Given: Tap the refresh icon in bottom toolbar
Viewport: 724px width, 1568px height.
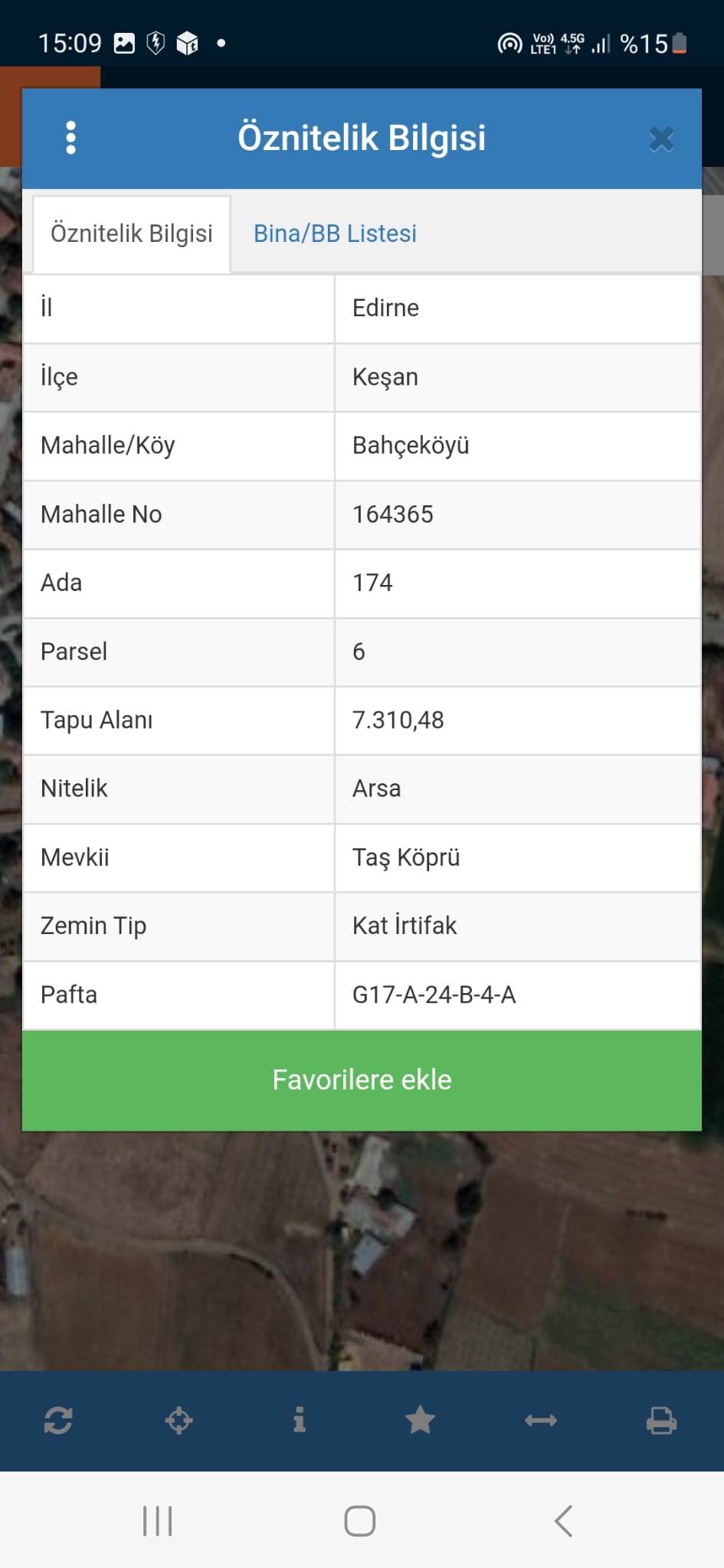Looking at the screenshot, I should pyautogui.click(x=58, y=1420).
